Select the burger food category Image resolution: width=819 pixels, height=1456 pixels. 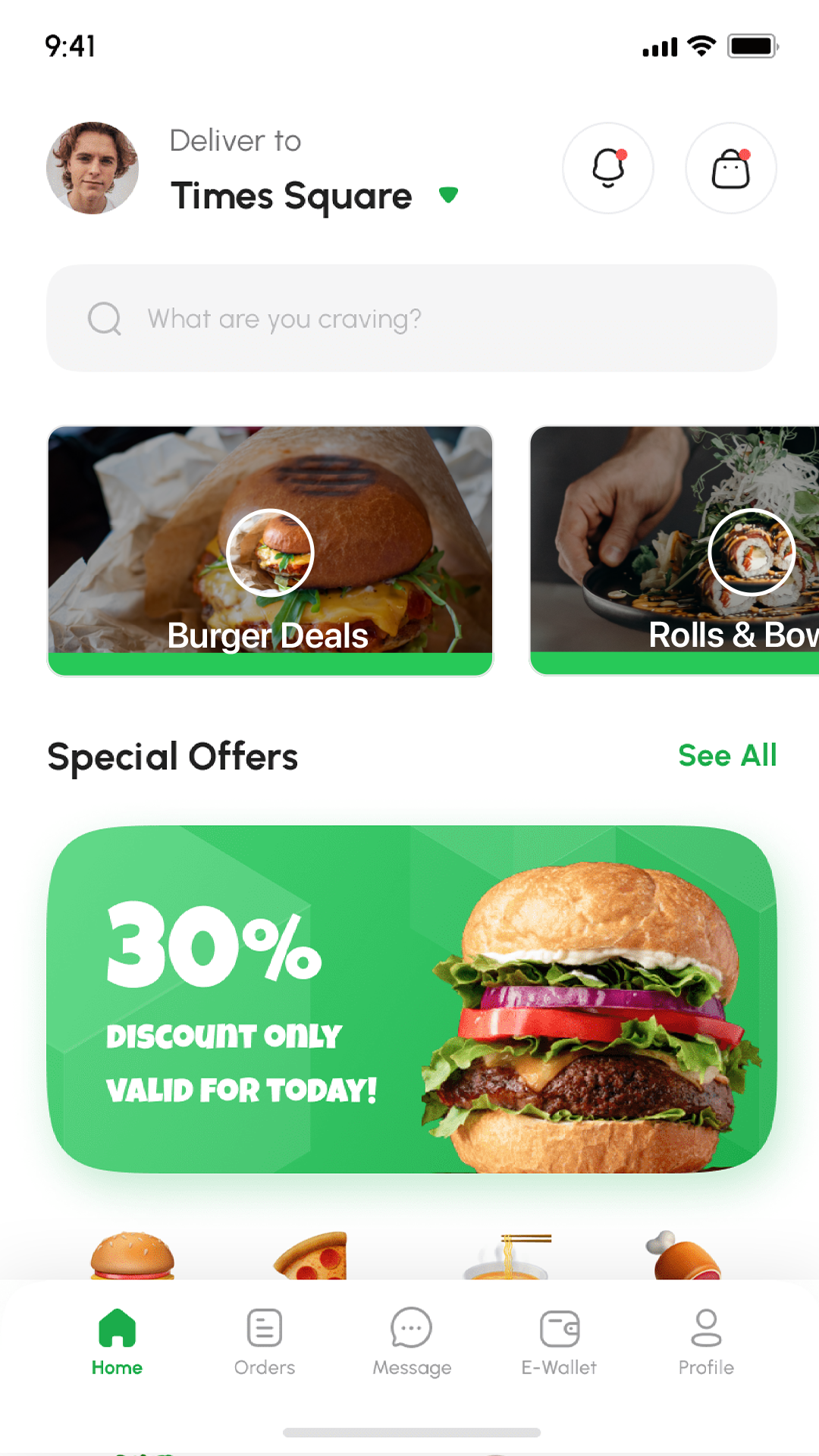[132, 1257]
